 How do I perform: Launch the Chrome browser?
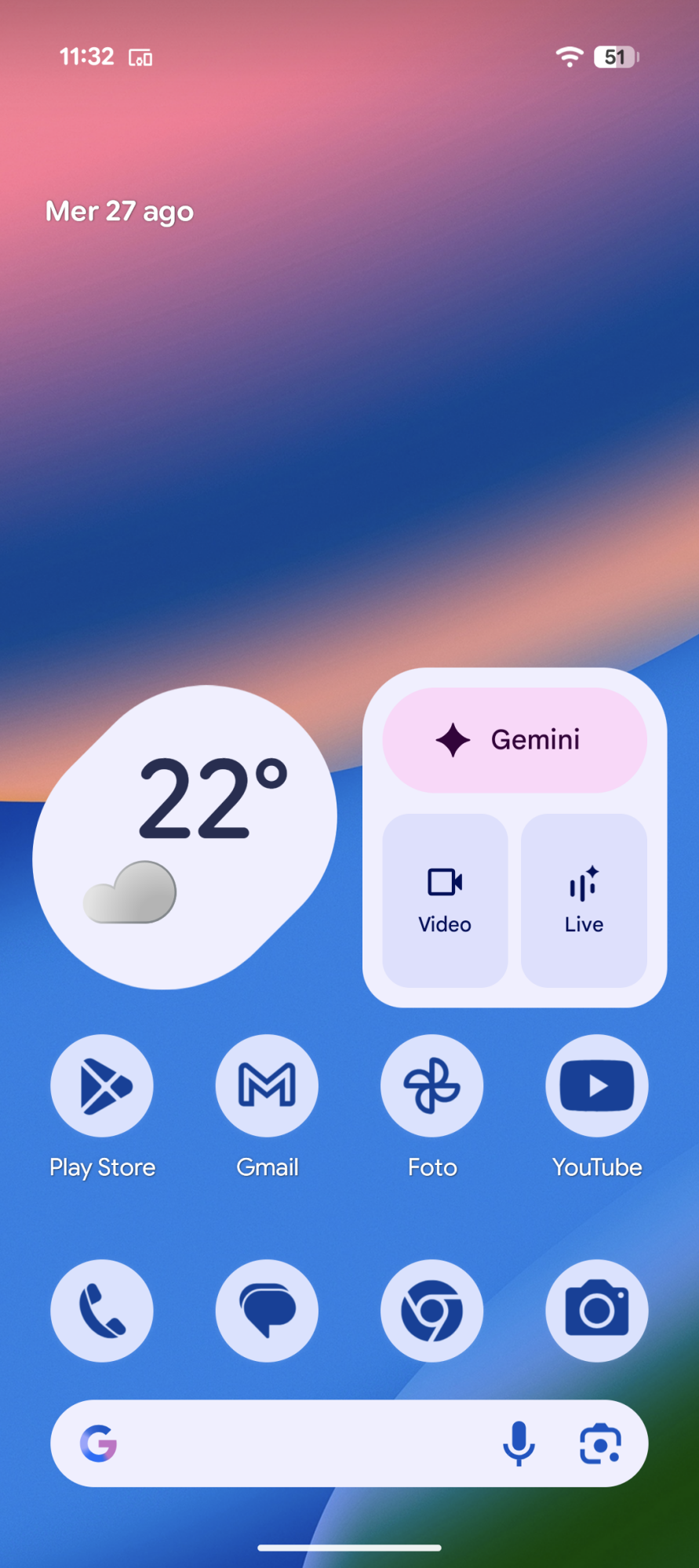[x=431, y=1310]
